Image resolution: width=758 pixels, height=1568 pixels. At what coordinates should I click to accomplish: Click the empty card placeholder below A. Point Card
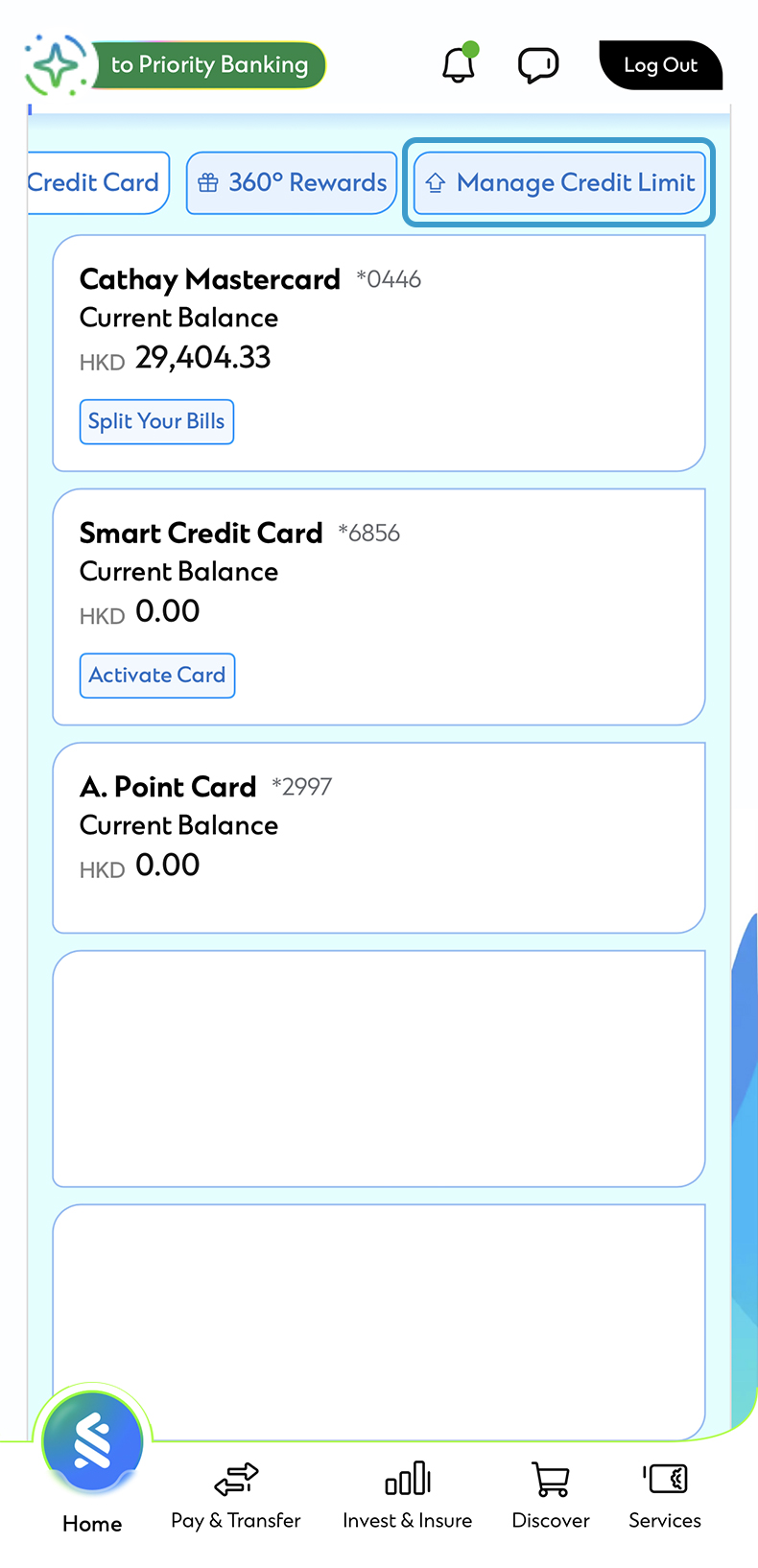(379, 1068)
